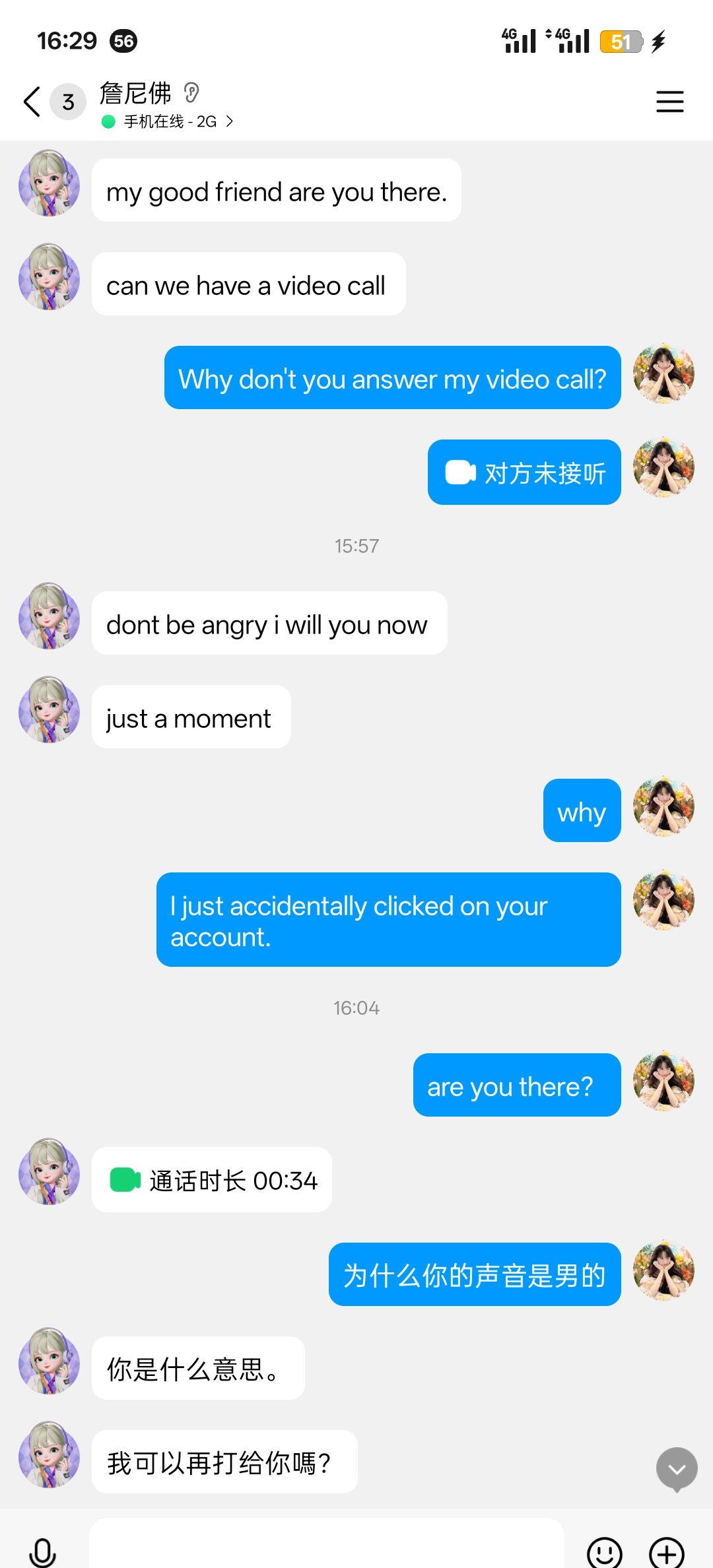Tap the 15:57 timestamp
Image resolution: width=713 pixels, height=1568 pixels.
(356, 545)
